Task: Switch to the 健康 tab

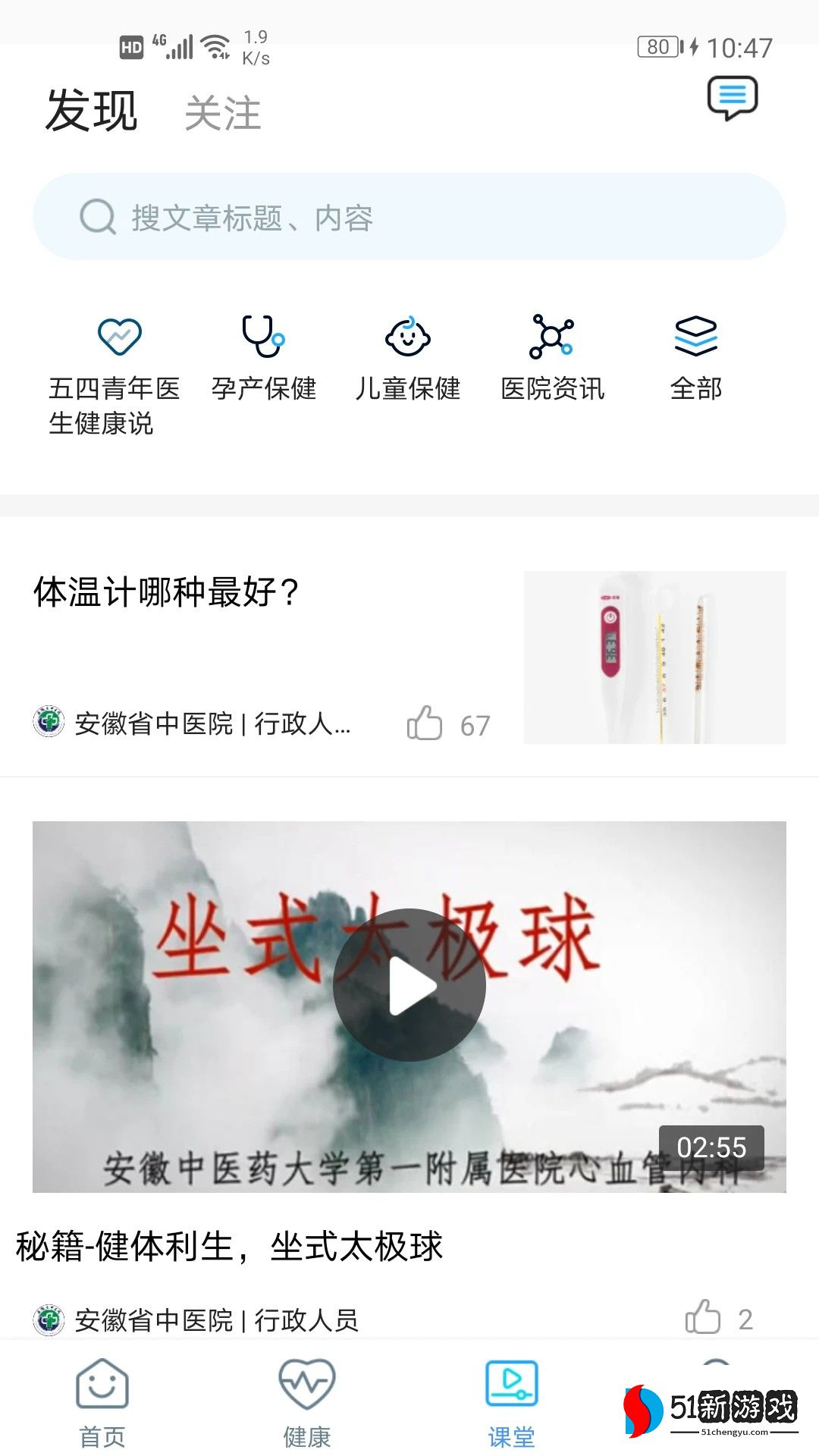Action: 307,1402
